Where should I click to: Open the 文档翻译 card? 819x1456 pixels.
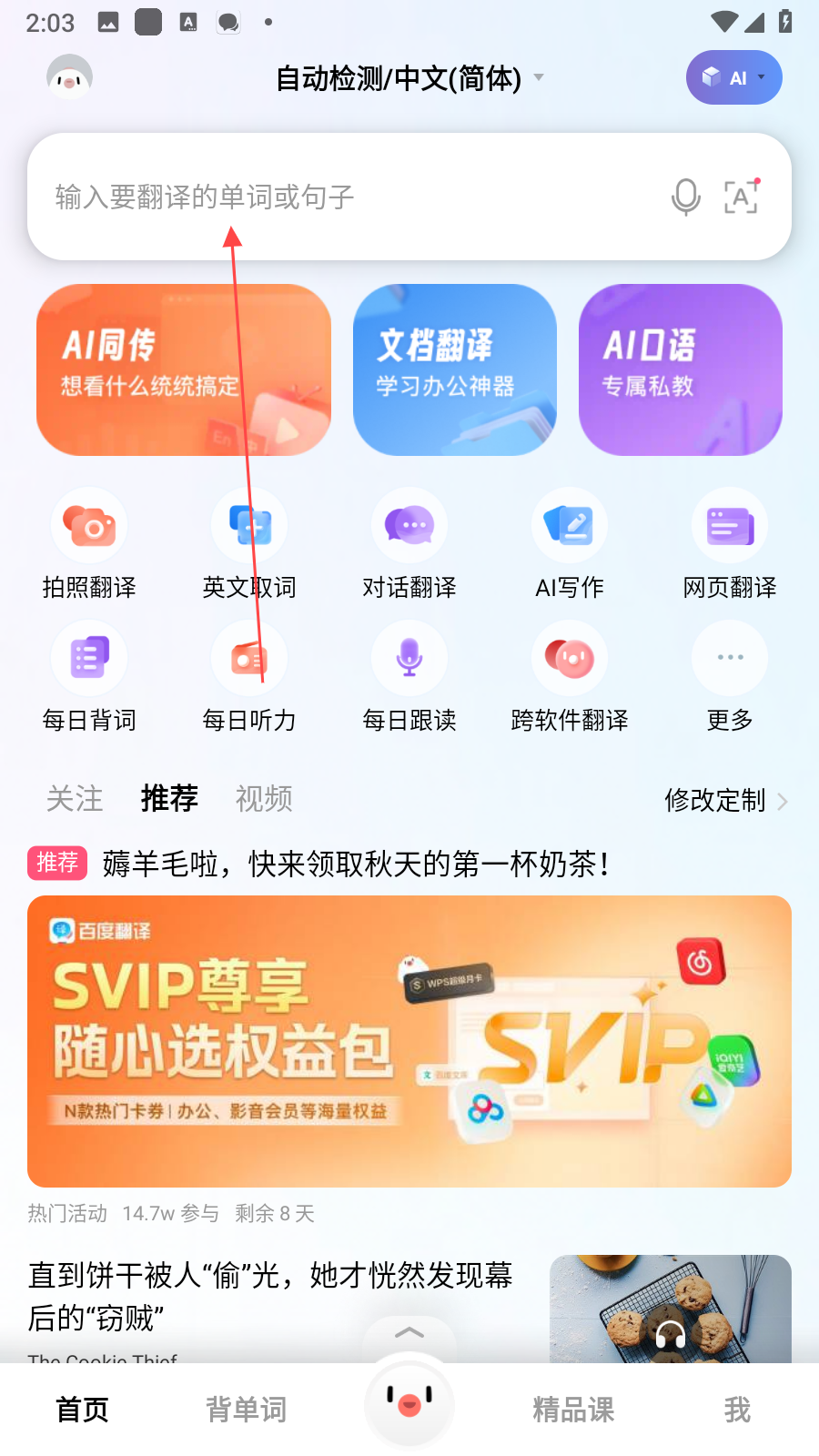[454, 369]
